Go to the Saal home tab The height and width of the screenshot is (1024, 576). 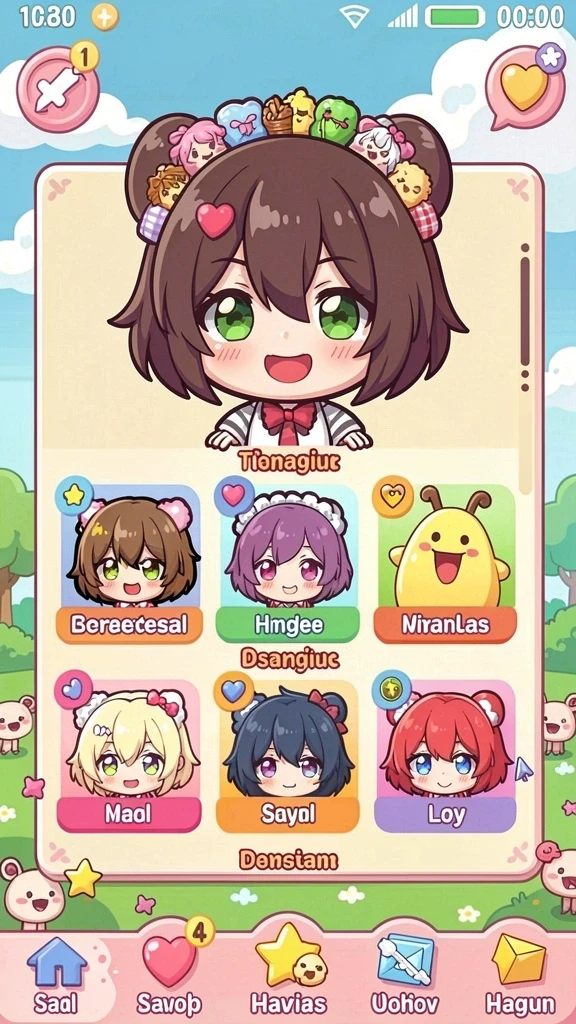coord(57,973)
